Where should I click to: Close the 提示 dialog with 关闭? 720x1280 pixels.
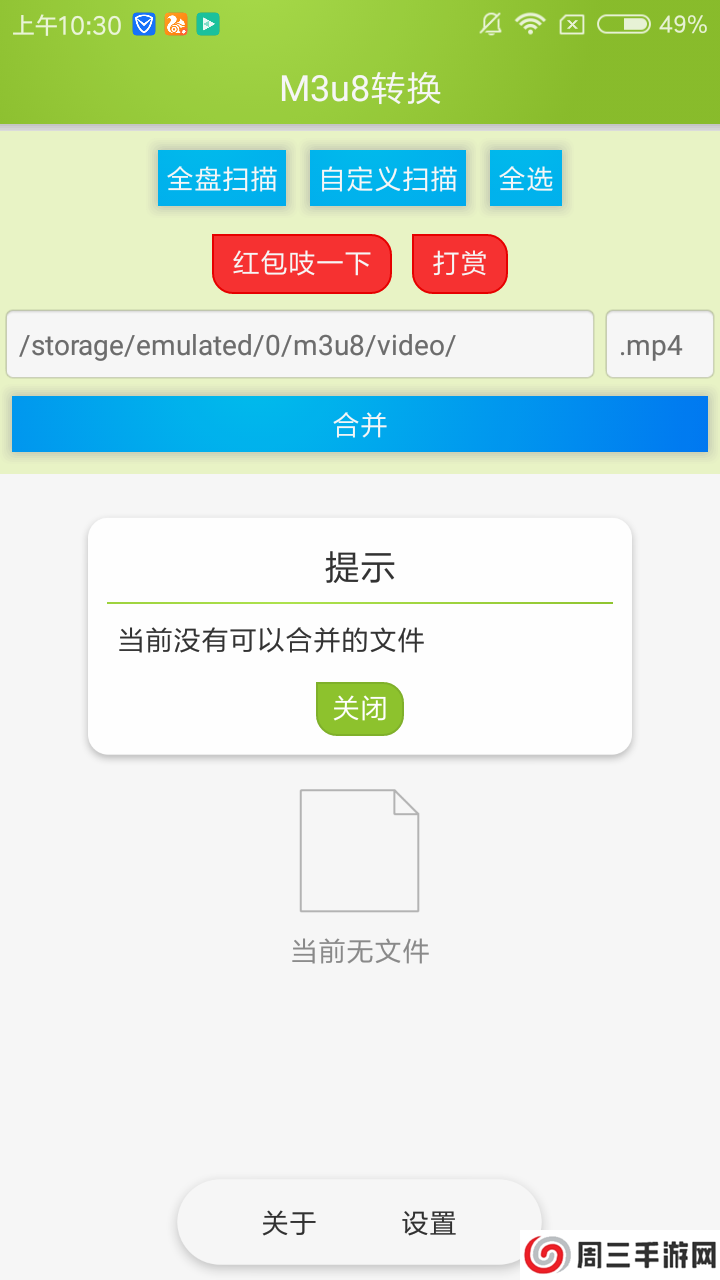(359, 708)
